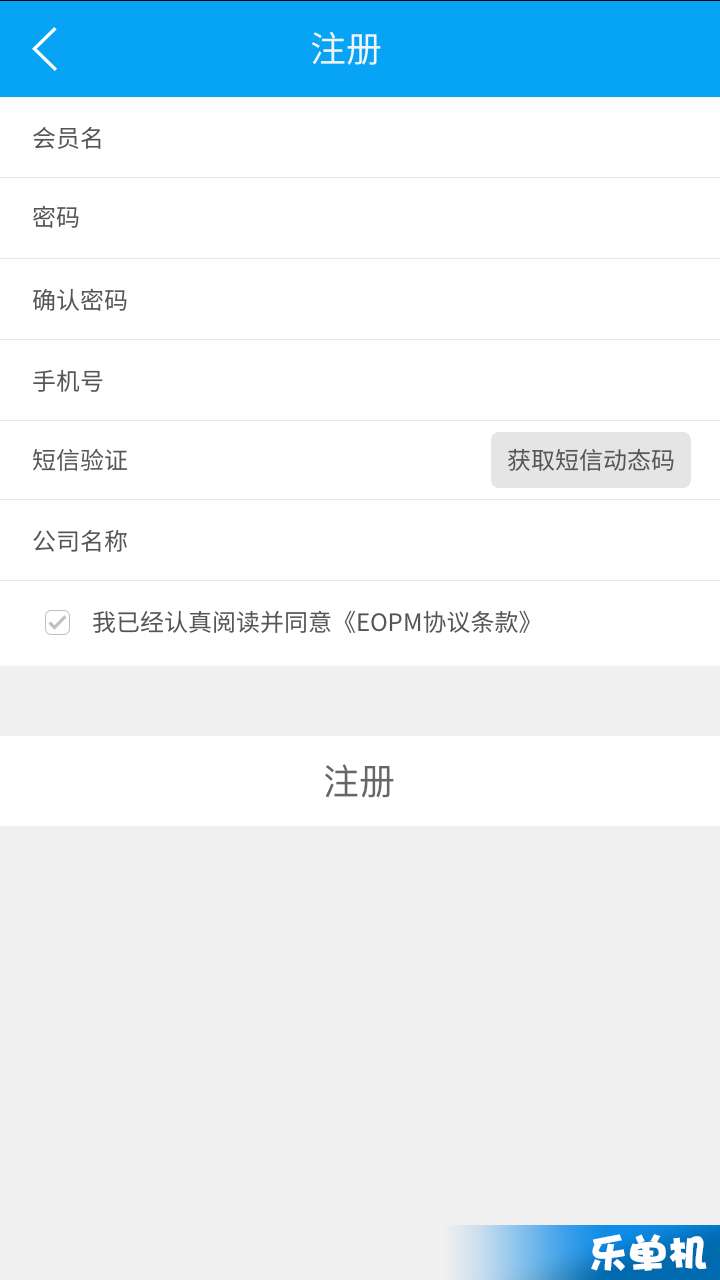Focus the 密码 field
This screenshot has height=1280, width=720.
click(x=360, y=218)
